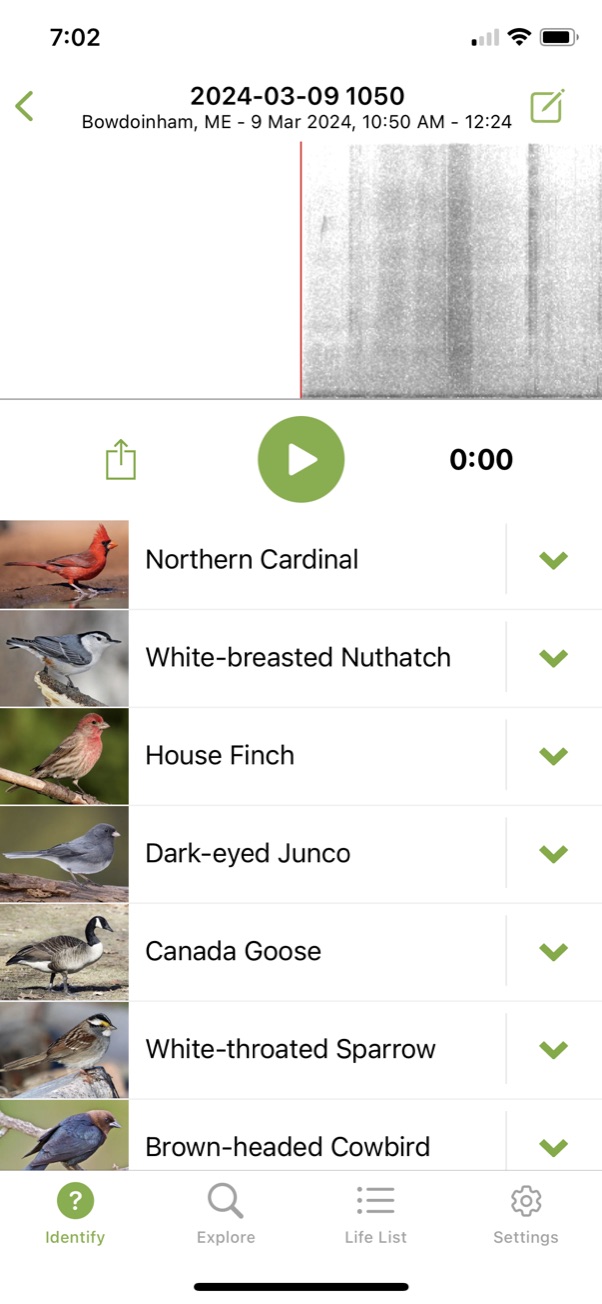Viewport: 602px width, 1304px height.
Task: Open the White-breasted Nuthatch entry
Action: (298, 658)
